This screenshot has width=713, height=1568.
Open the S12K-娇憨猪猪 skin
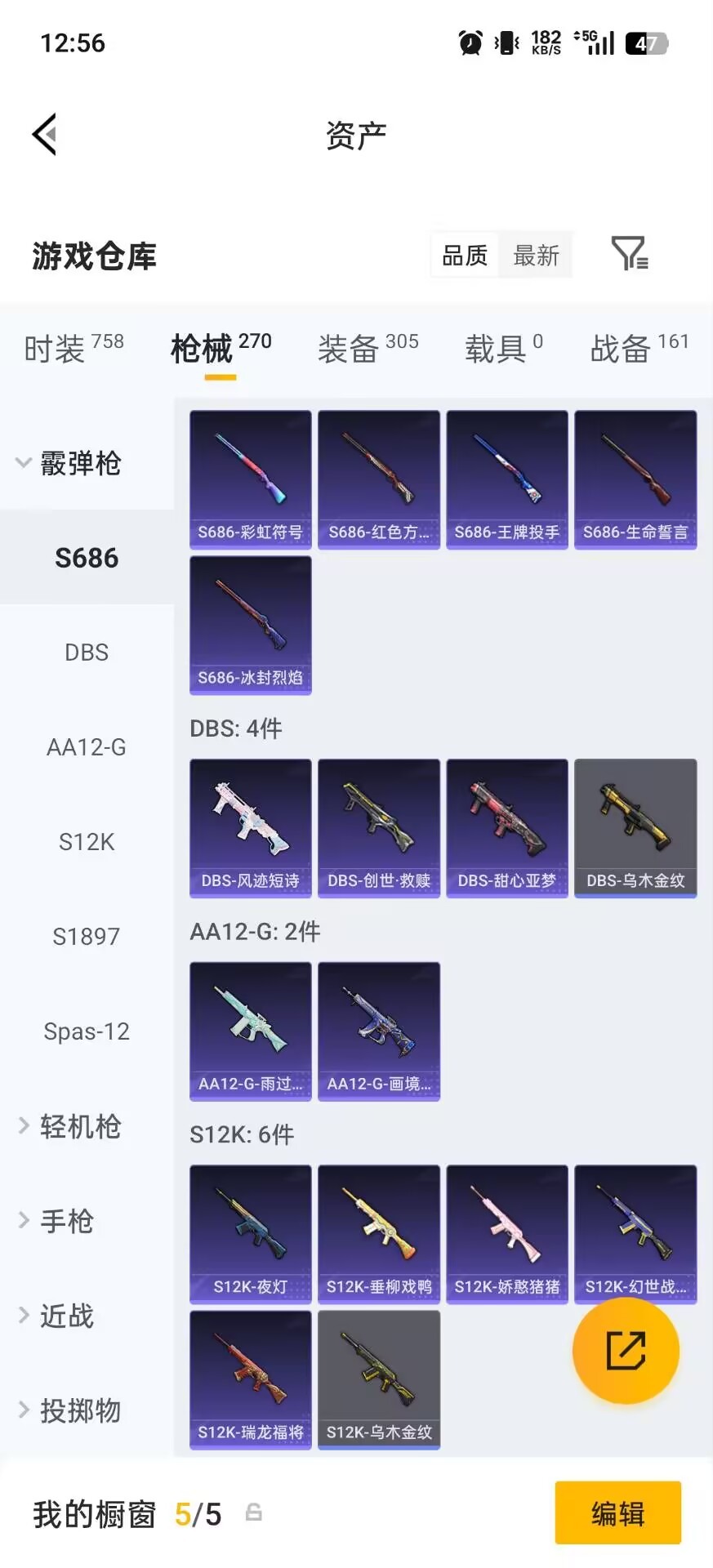(507, 1234)
